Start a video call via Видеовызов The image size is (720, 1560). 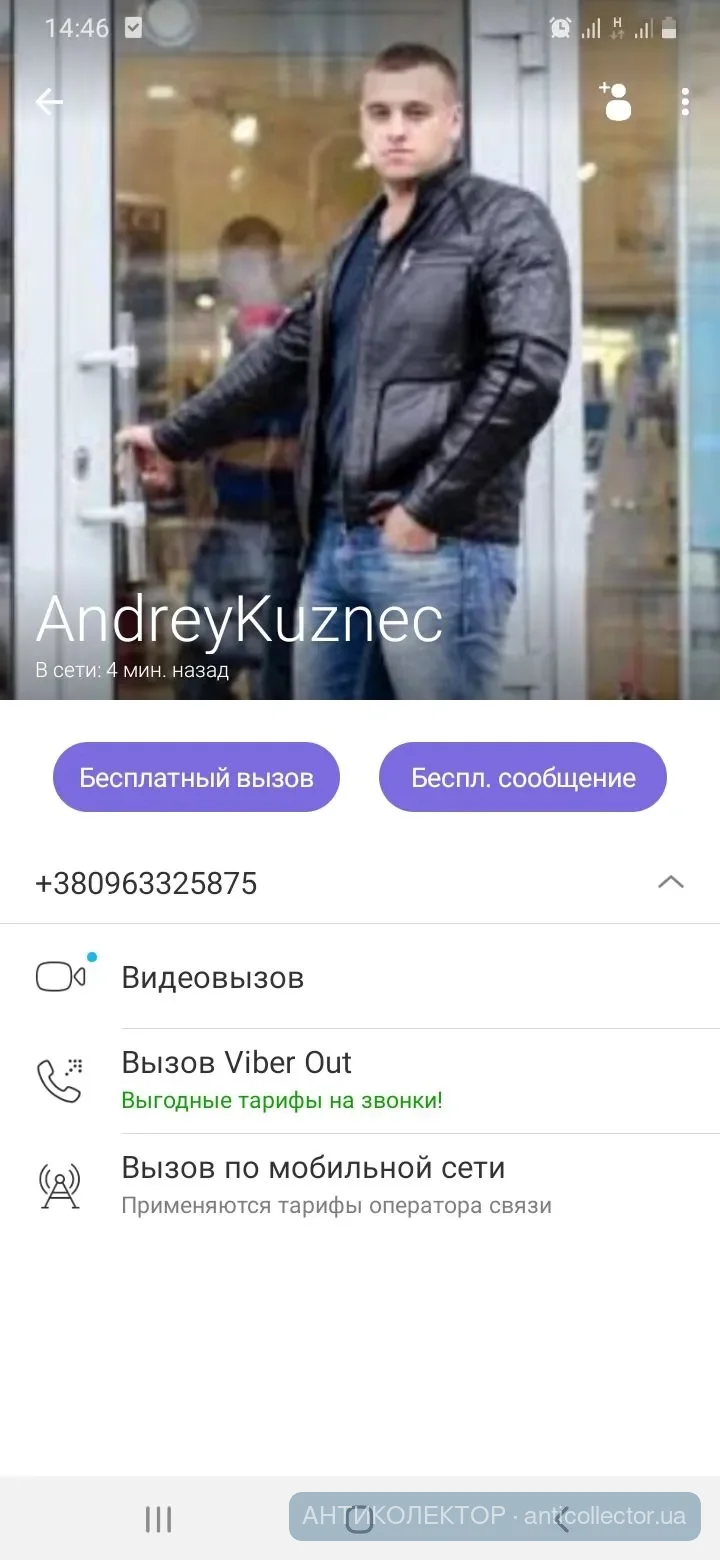pos(212,977)
